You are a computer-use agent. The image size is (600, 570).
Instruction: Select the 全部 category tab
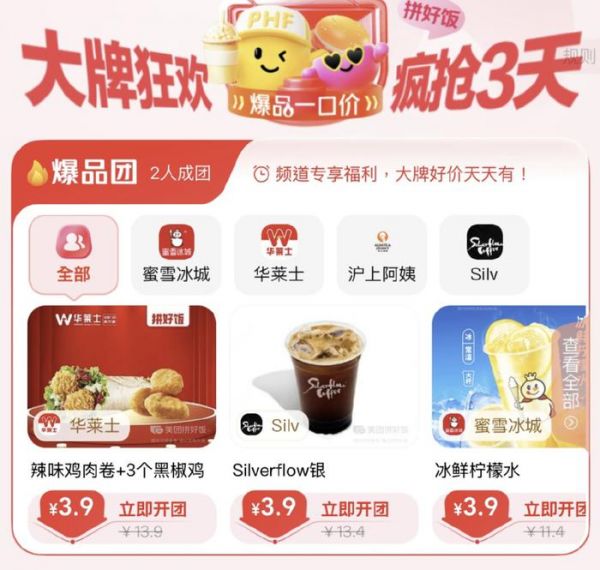pos(73,252)
